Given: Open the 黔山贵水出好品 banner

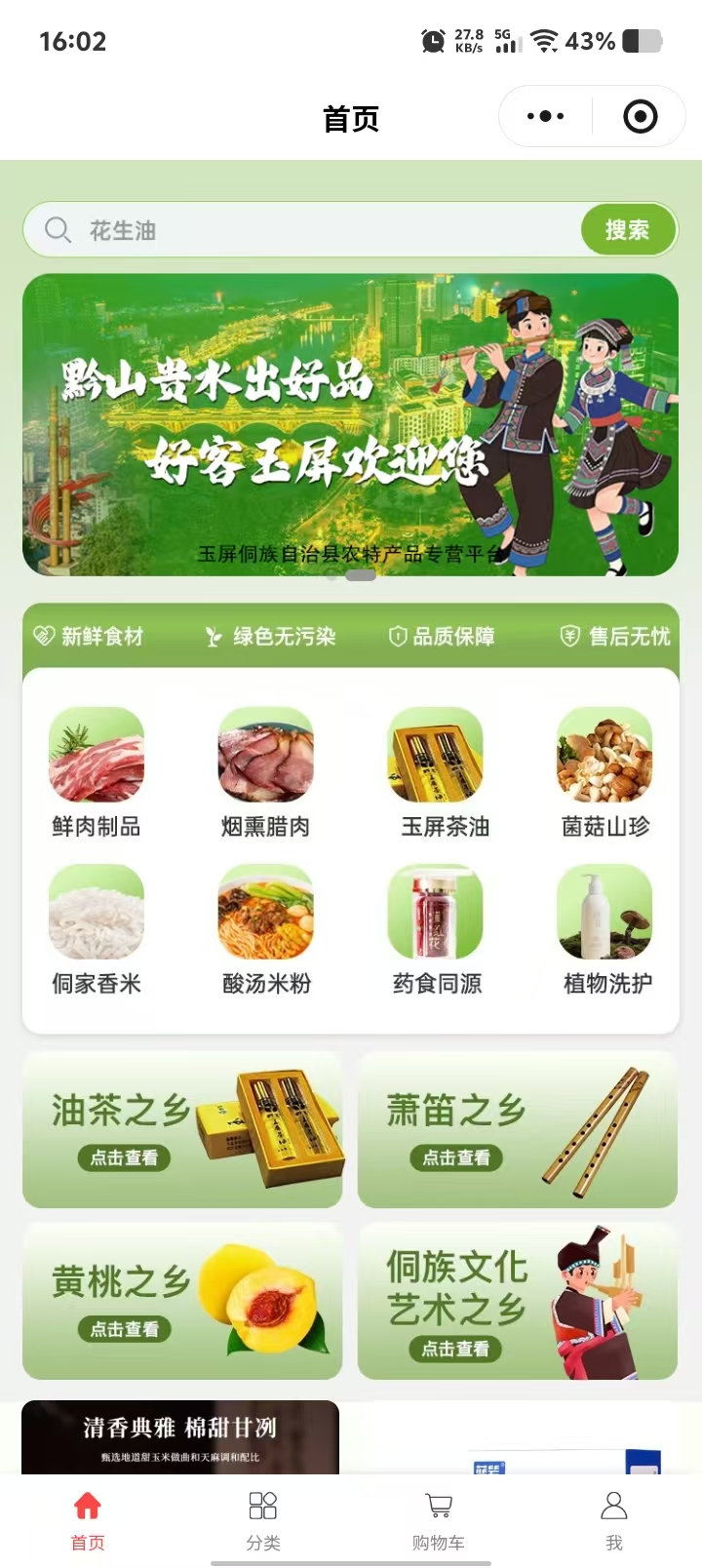Looking at the screenshot, I should 350,424.
